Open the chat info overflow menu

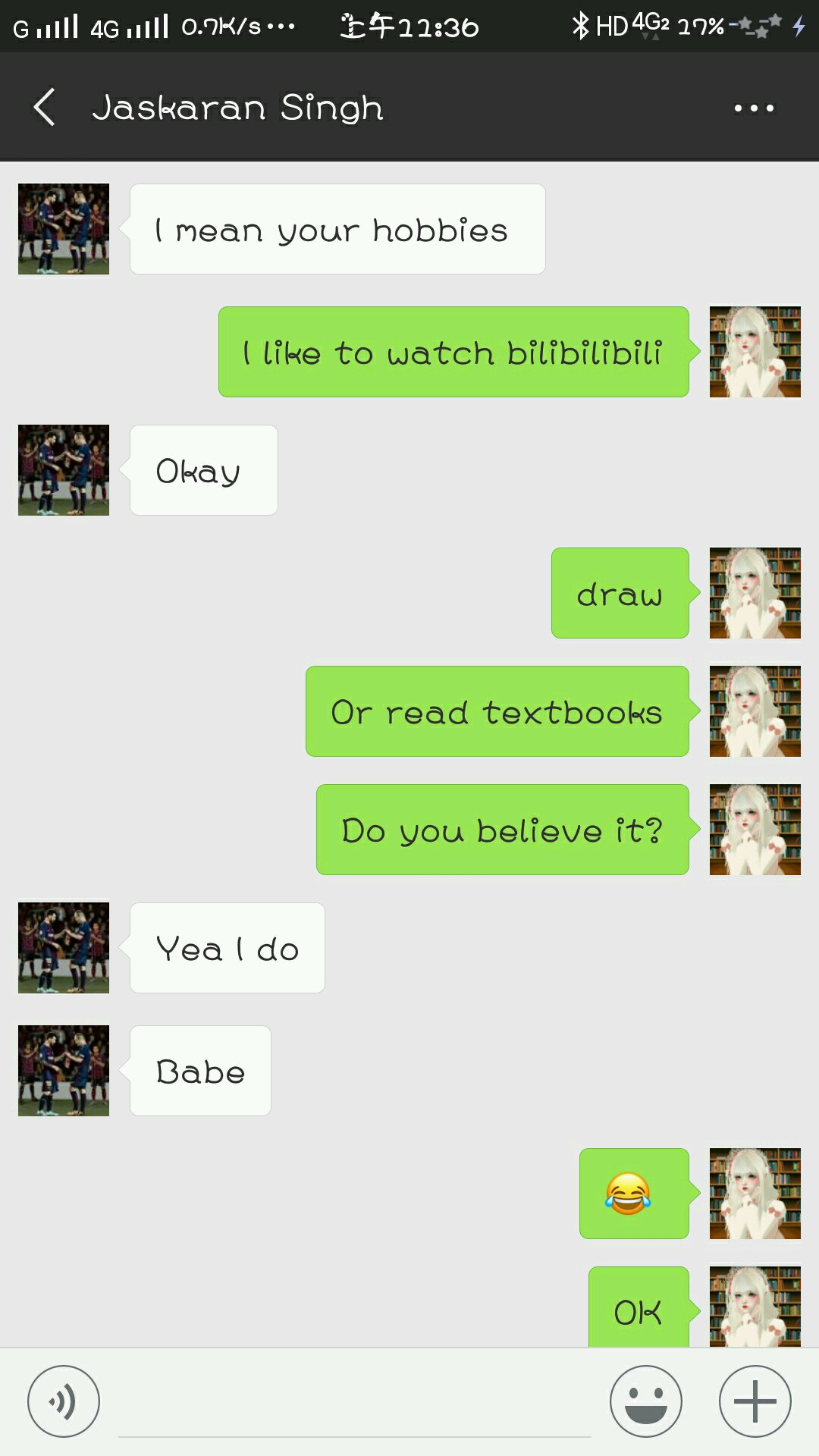click(754, 108)
